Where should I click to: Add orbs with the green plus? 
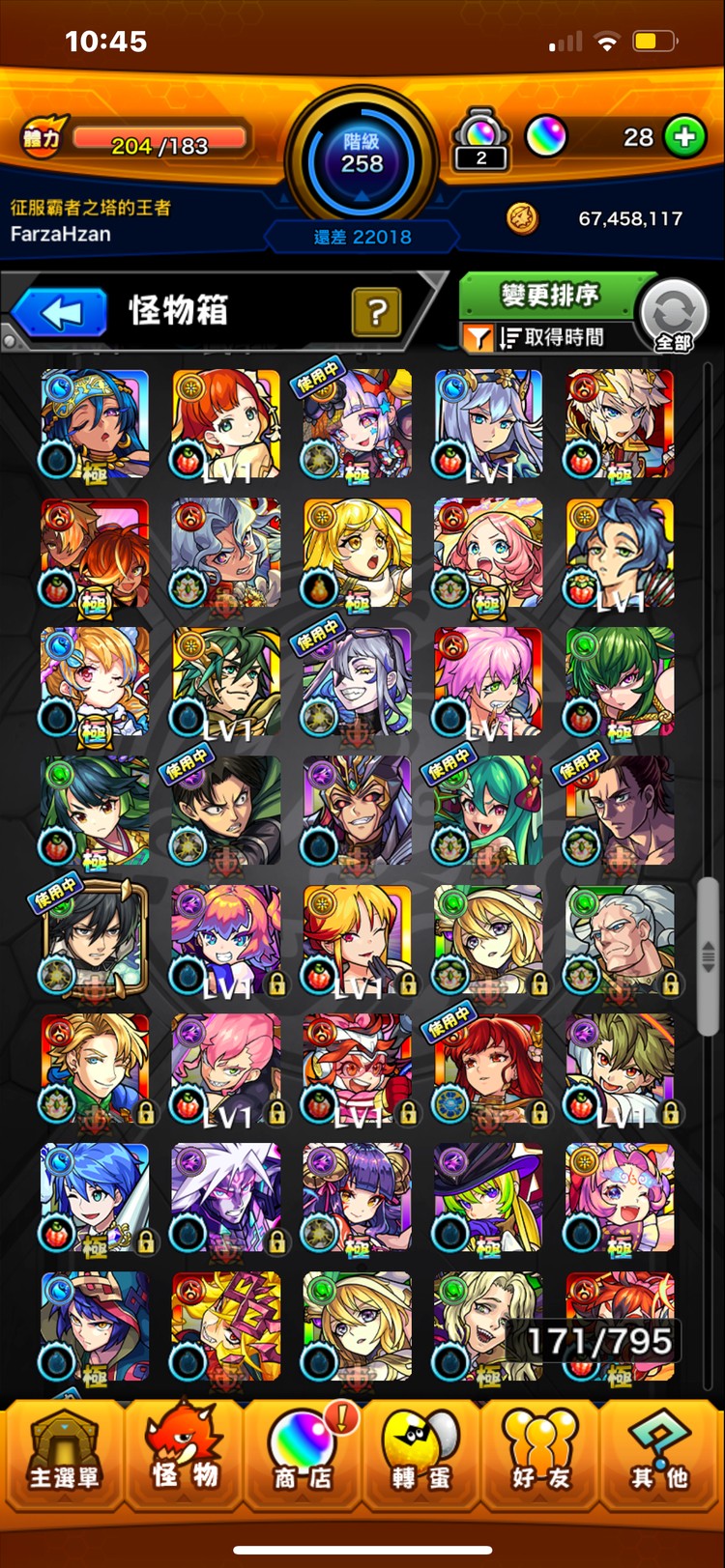coord(685,137)
